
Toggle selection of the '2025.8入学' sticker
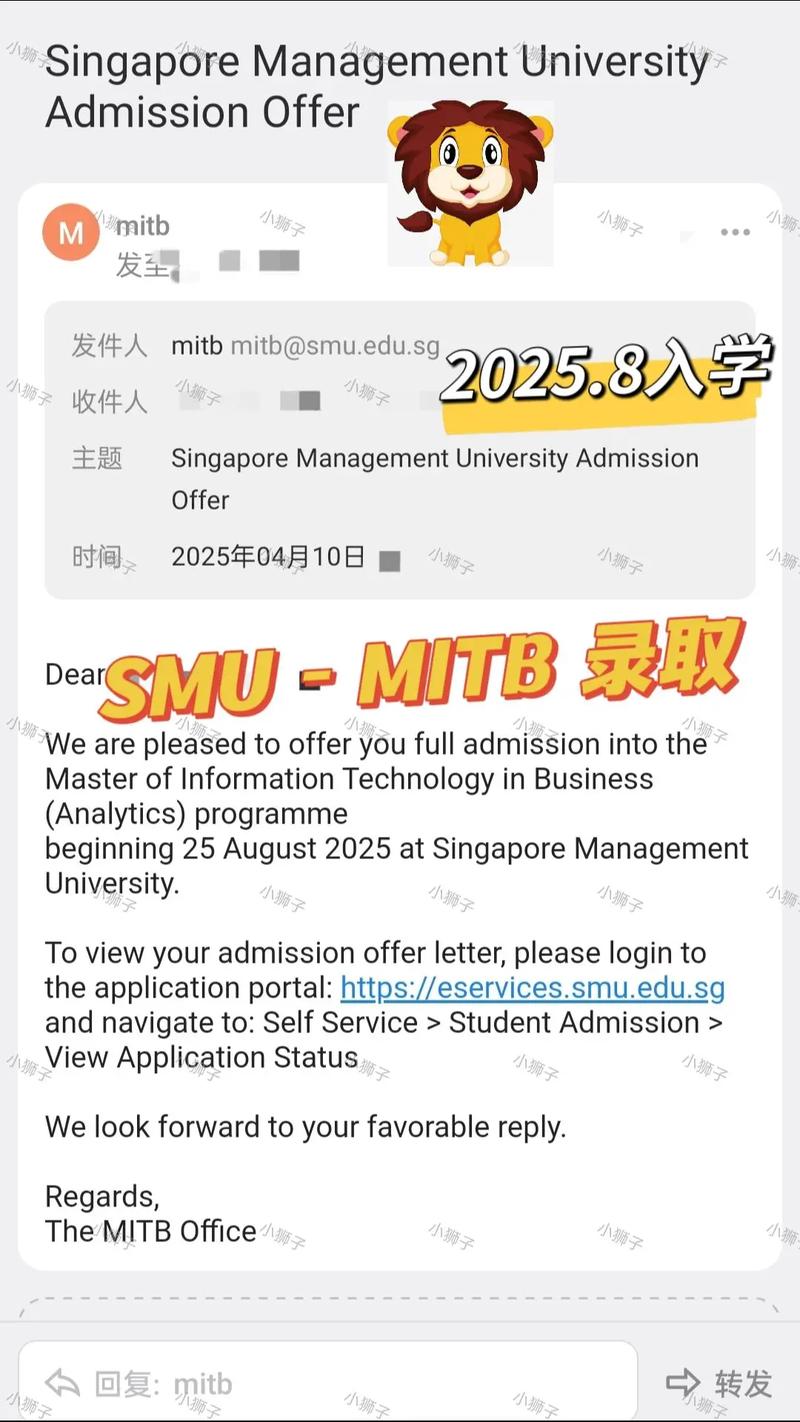click(600, 375)
